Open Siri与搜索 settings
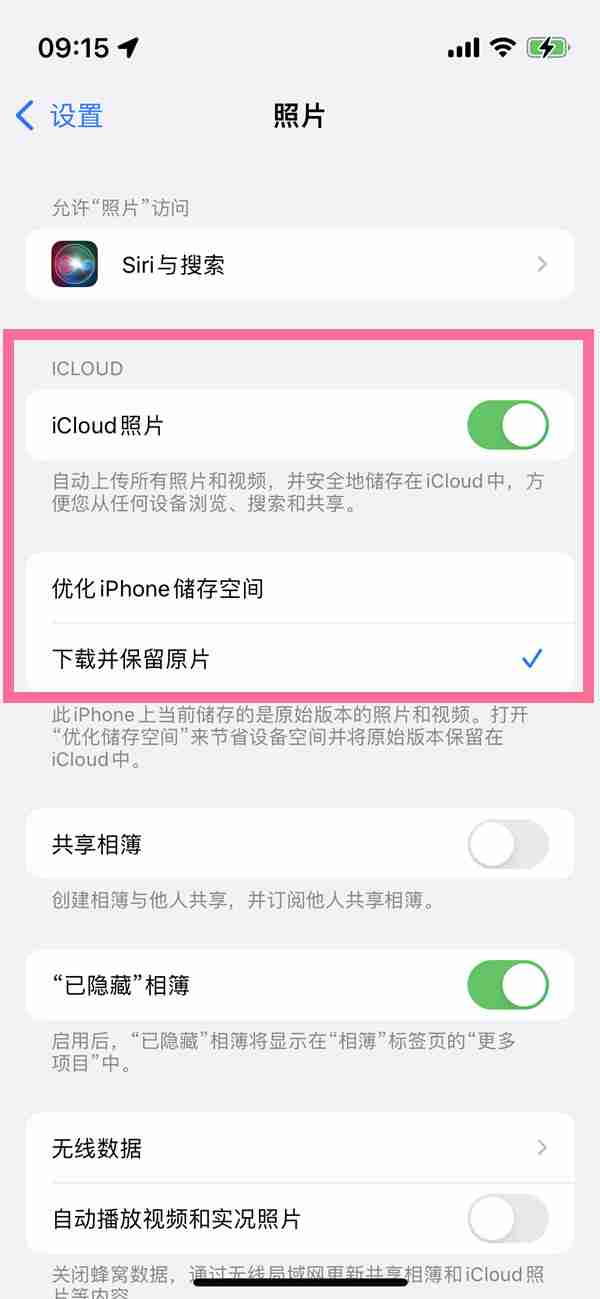The image size is (600, 1299). pyautogui.click(x=300, y=265)
